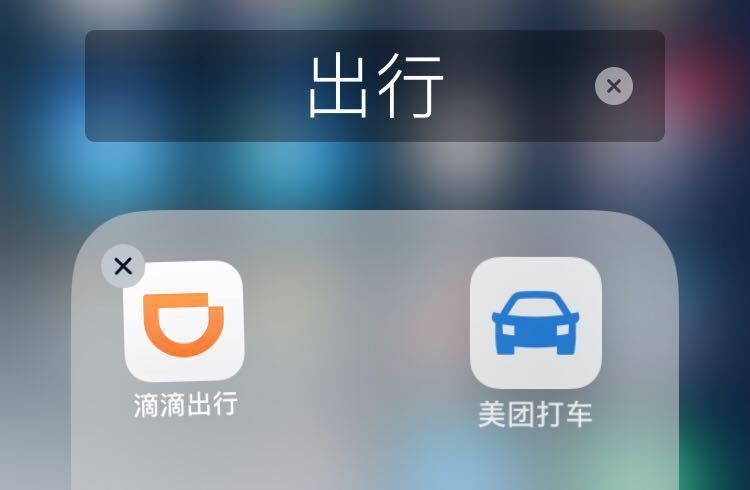Open the 美团打车 app
750x490 pixels.
point(536,322)
